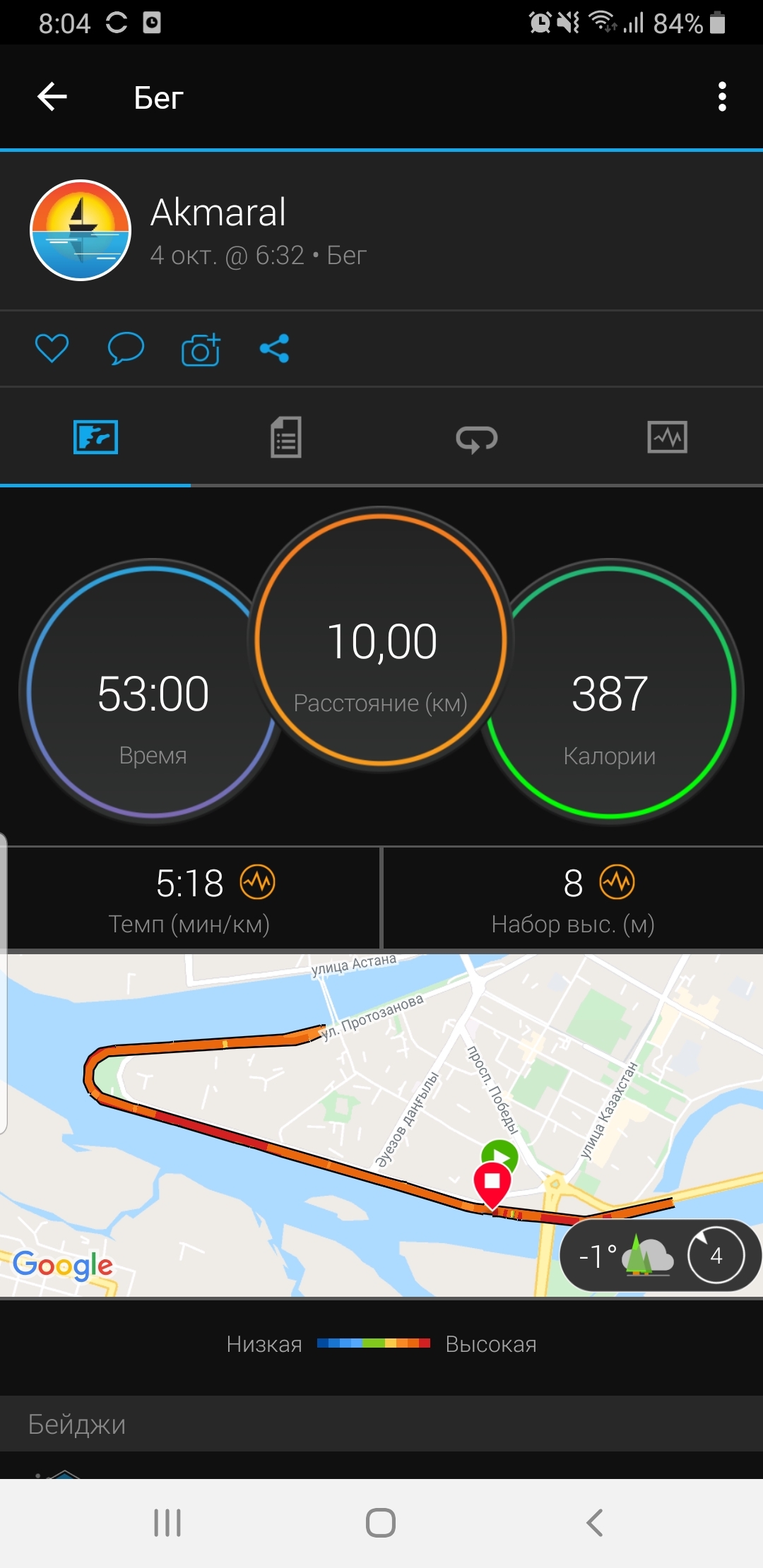Add a photo to the activity
Image resolution: width=763 pixels, height=1568 pixels.
coord(201,349)
